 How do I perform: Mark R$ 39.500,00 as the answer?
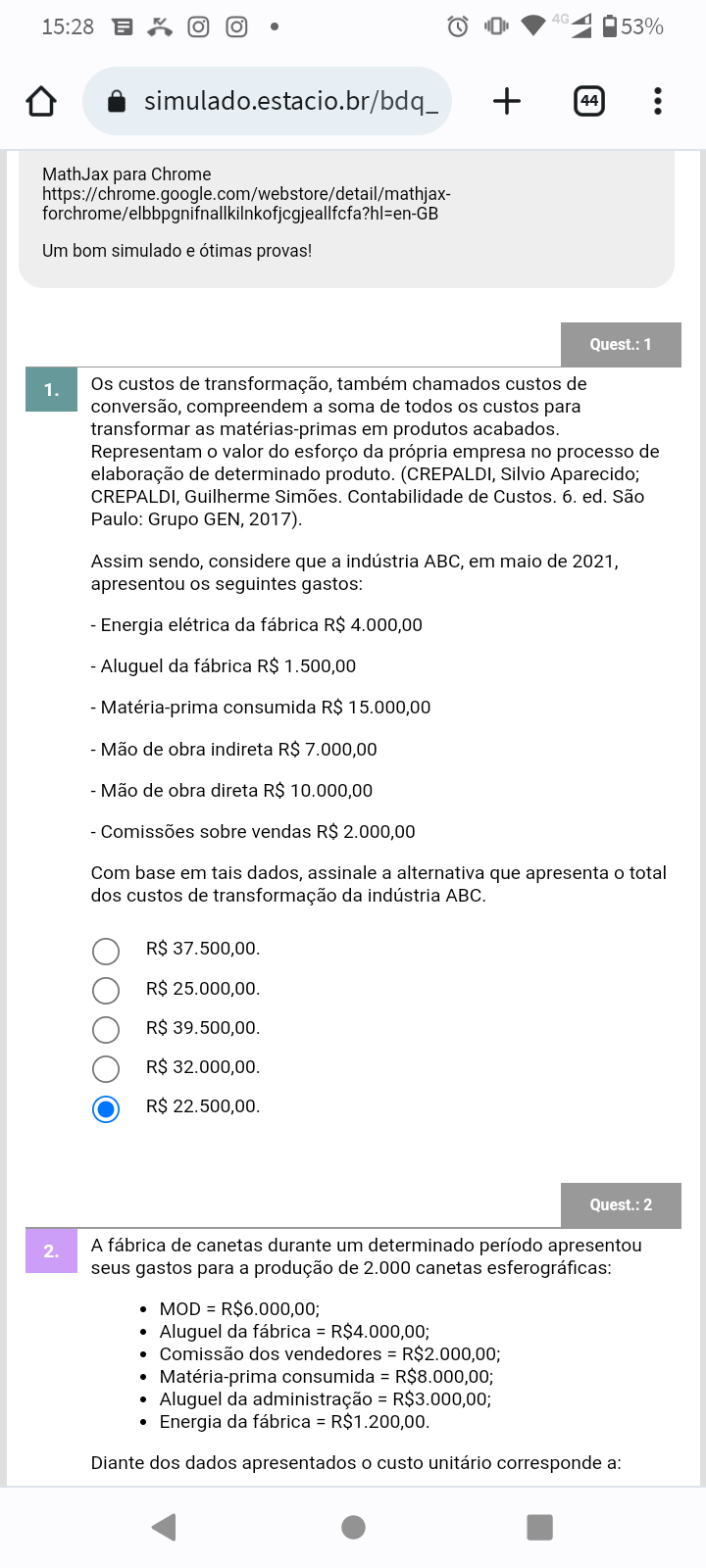point(106,1029)
